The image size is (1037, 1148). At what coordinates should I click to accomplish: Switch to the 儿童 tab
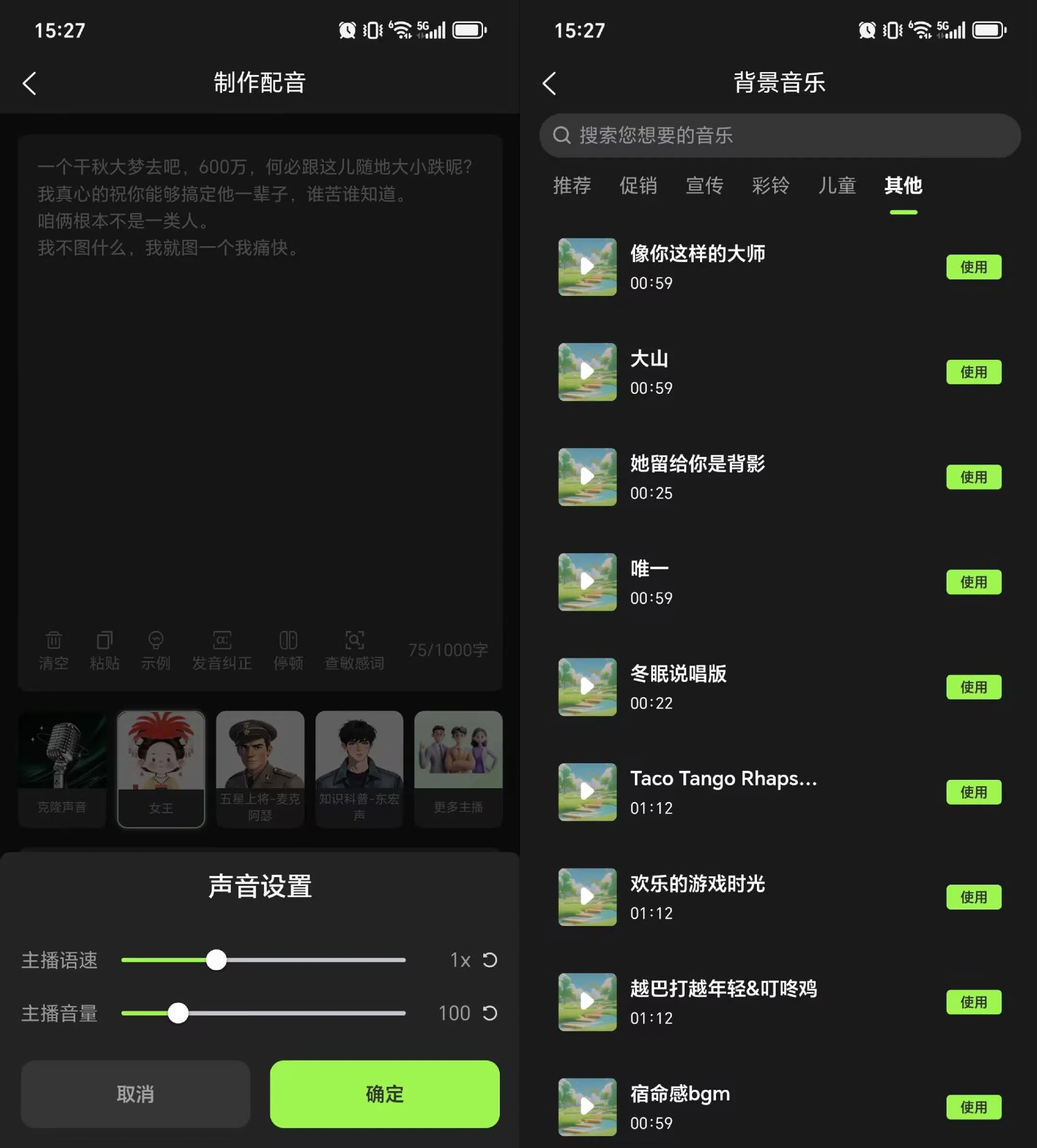pos(837,186)
